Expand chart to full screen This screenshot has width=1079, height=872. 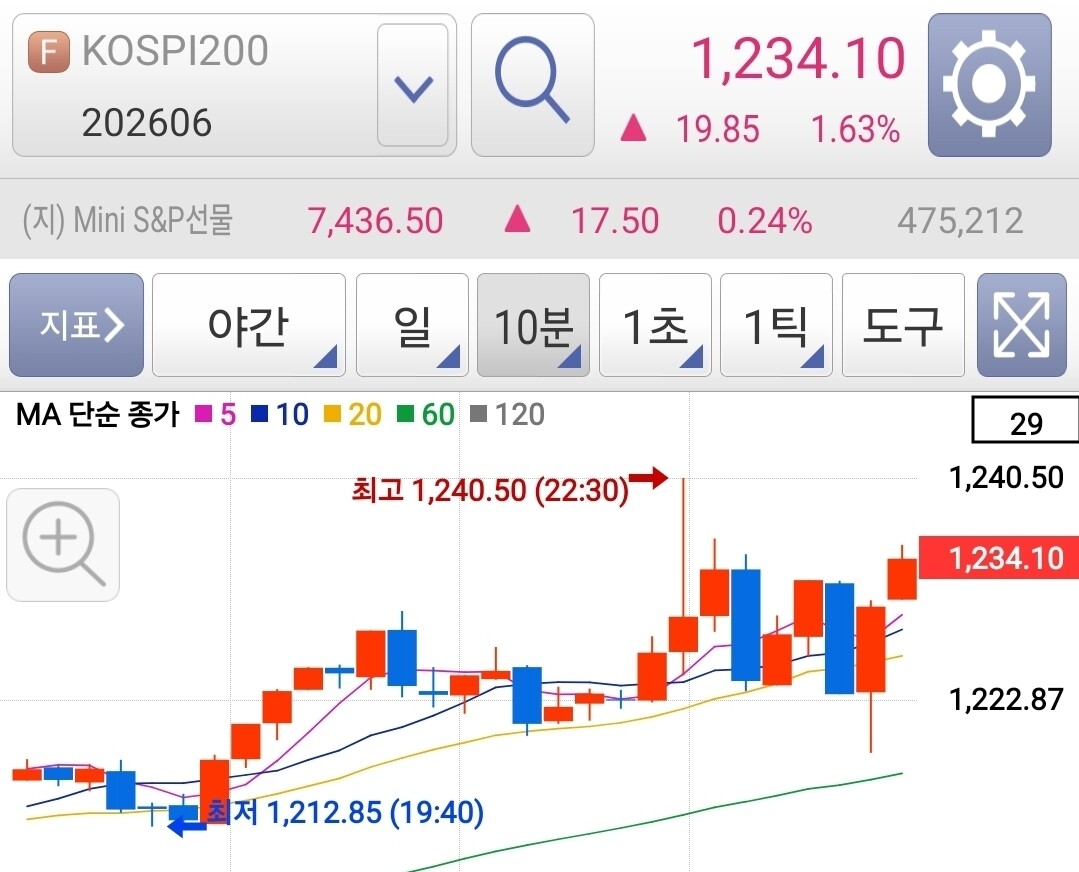[1022, 325]
